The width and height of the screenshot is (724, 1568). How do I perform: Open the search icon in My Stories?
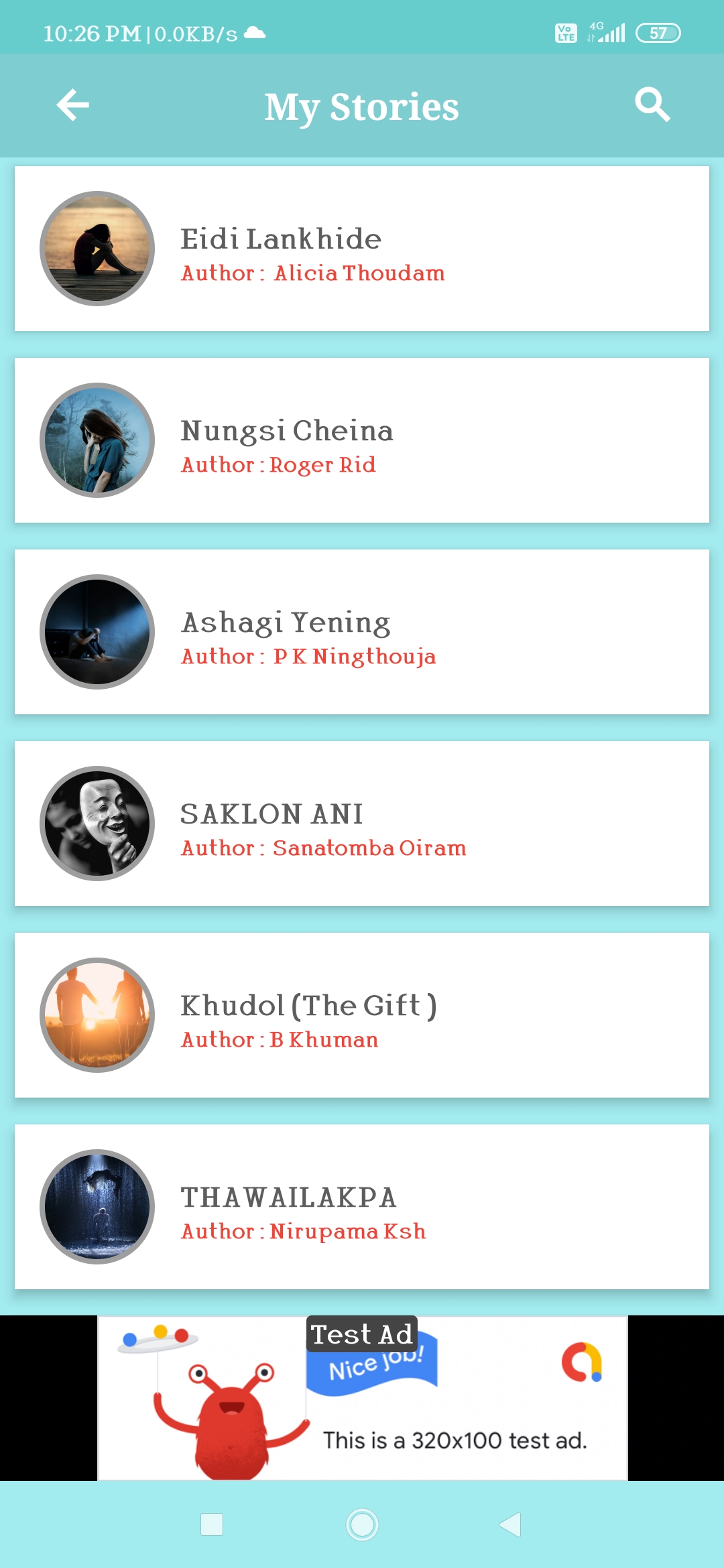[652, 105]
